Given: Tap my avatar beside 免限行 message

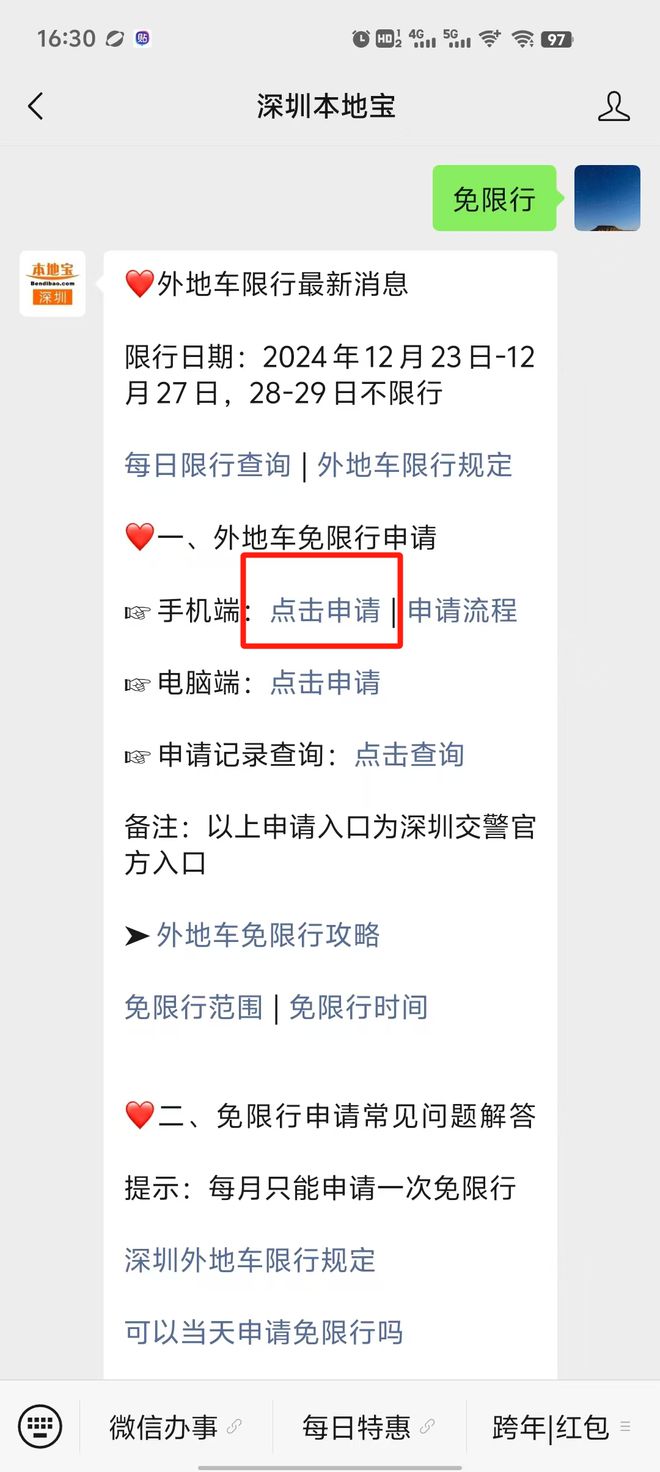Looking at the screenshot, I should 607,198.
